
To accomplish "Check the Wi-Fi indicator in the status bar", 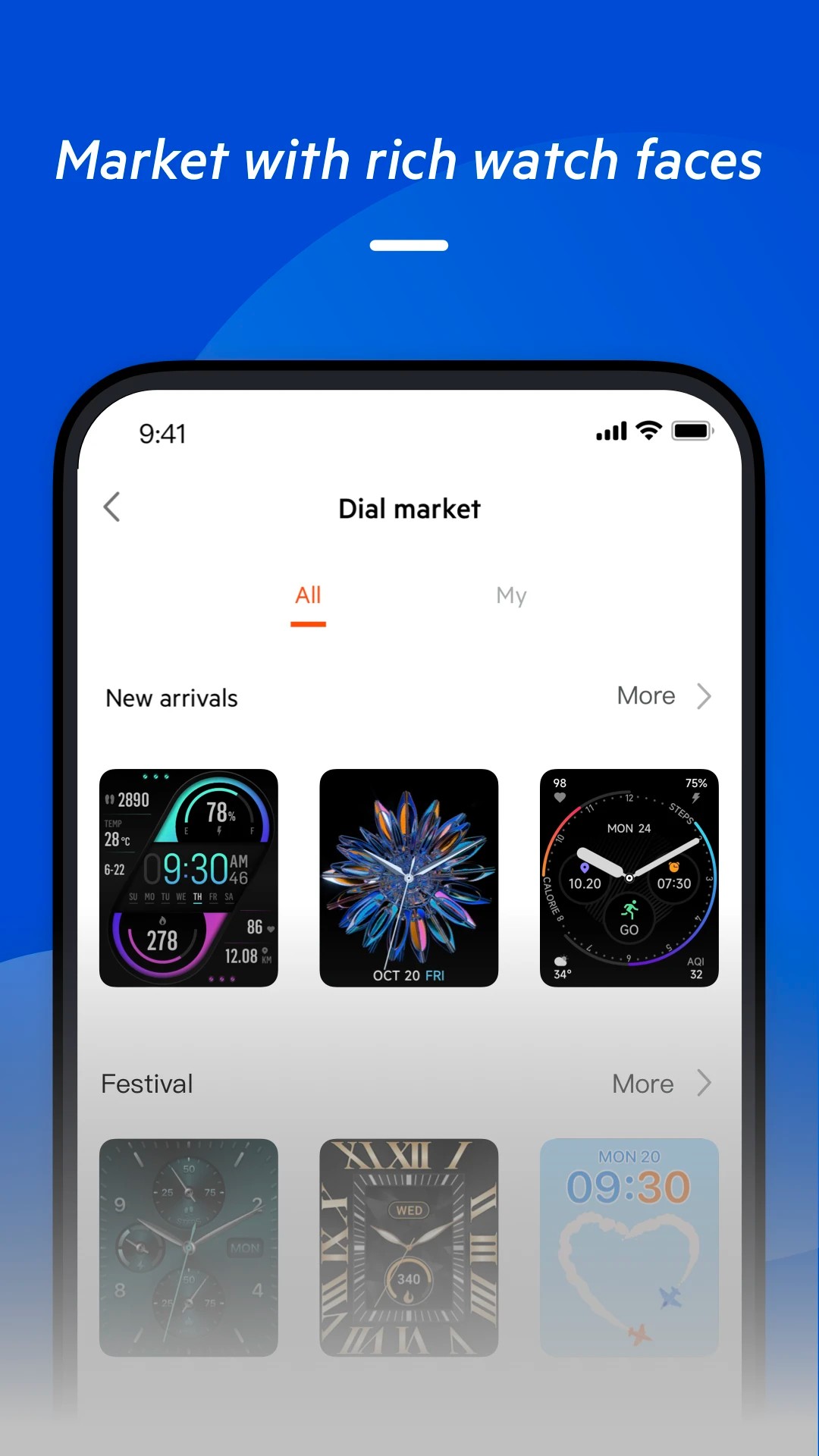I will pyautogui.click(x=648, y=431).
